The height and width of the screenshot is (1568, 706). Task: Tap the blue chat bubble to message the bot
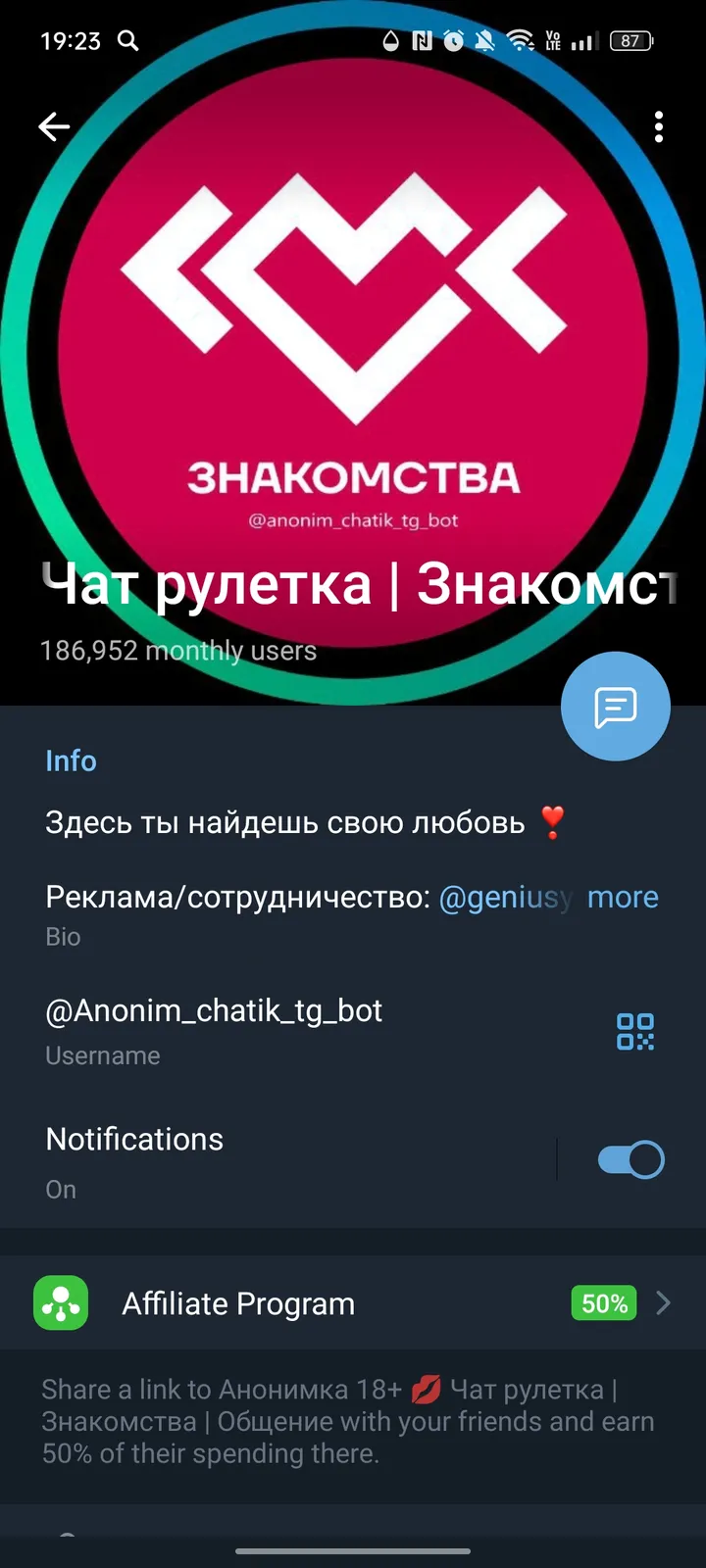tap(616, 707)
